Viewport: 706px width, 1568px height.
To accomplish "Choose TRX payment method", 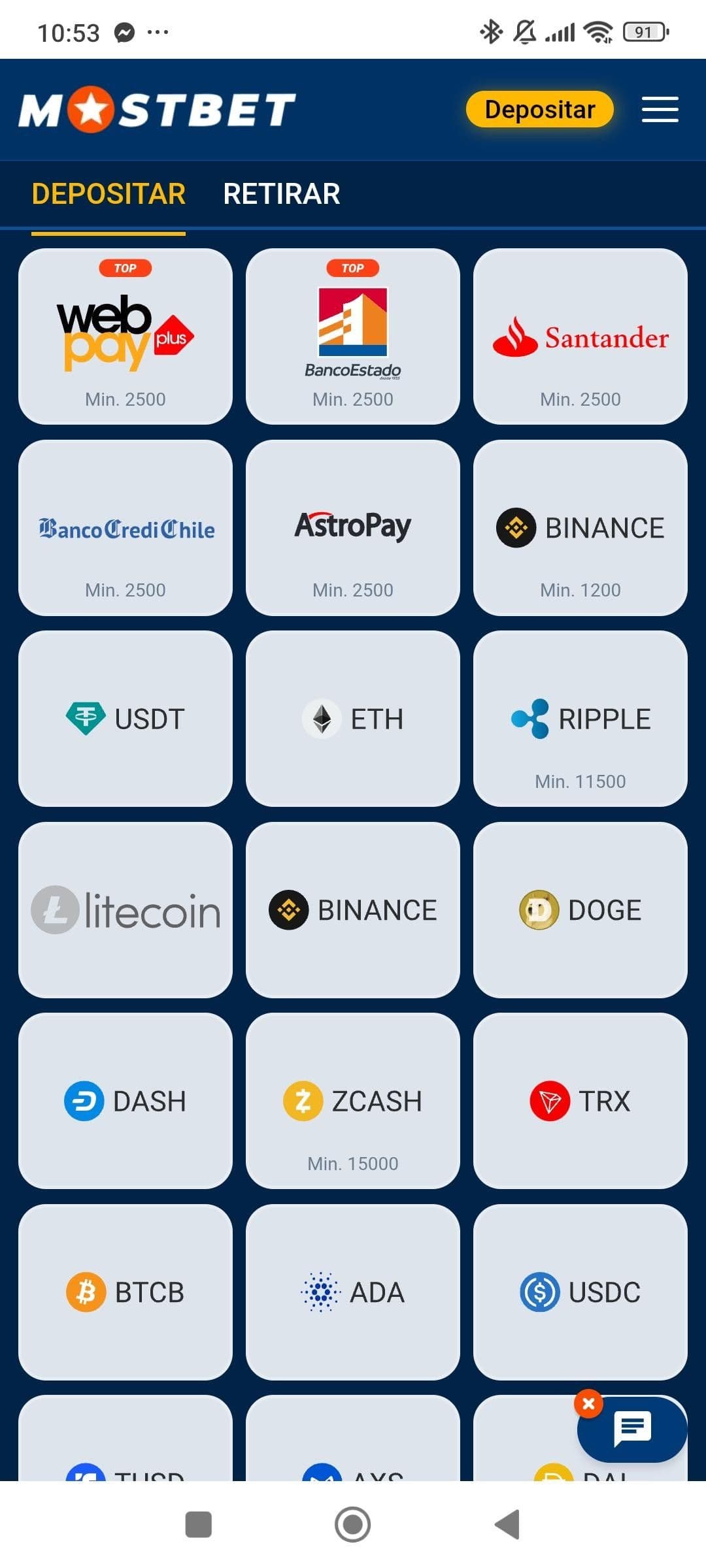I will [x=580, y=1102].
